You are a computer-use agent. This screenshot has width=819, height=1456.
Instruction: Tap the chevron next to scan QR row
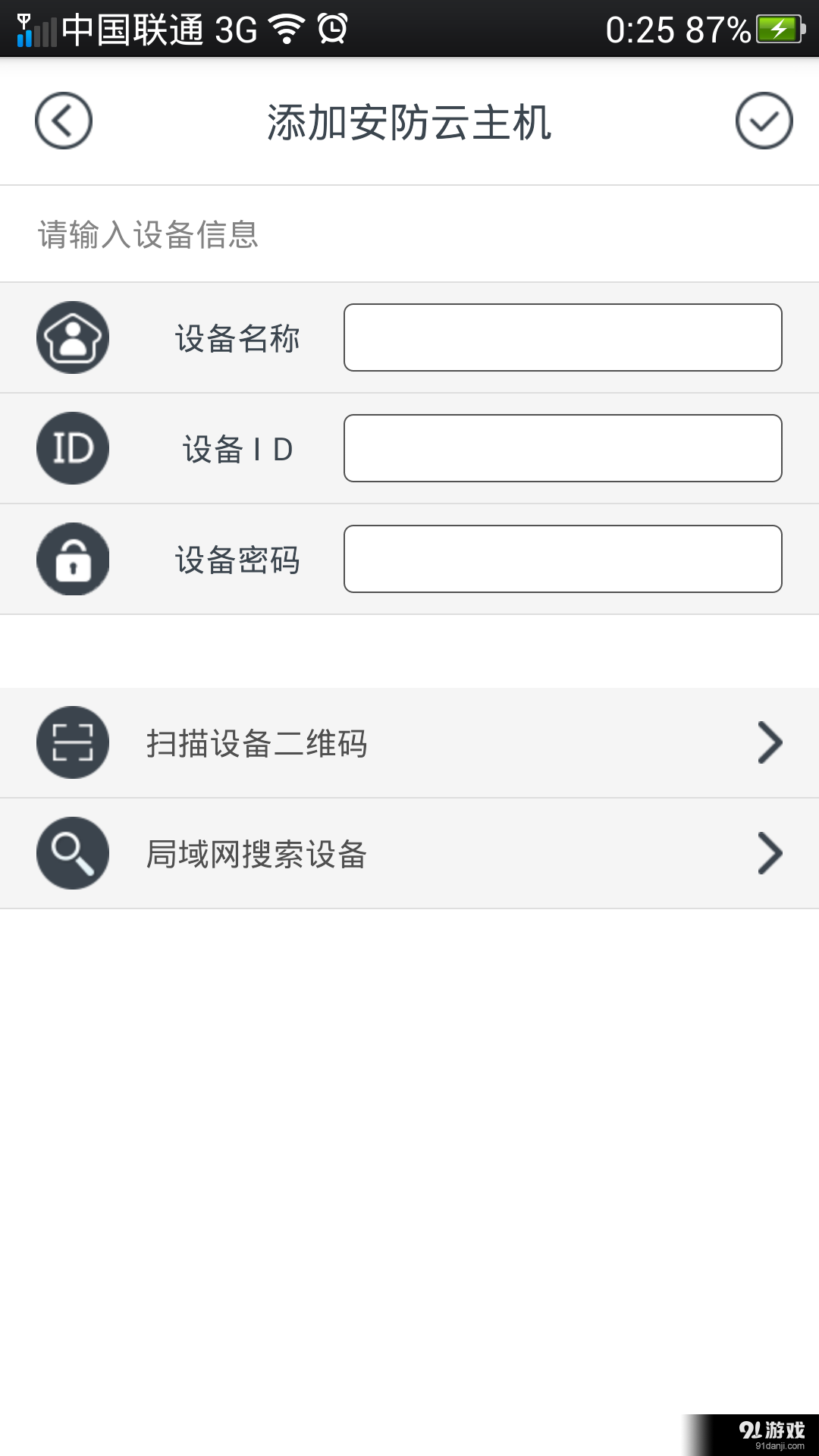point(769,743)
